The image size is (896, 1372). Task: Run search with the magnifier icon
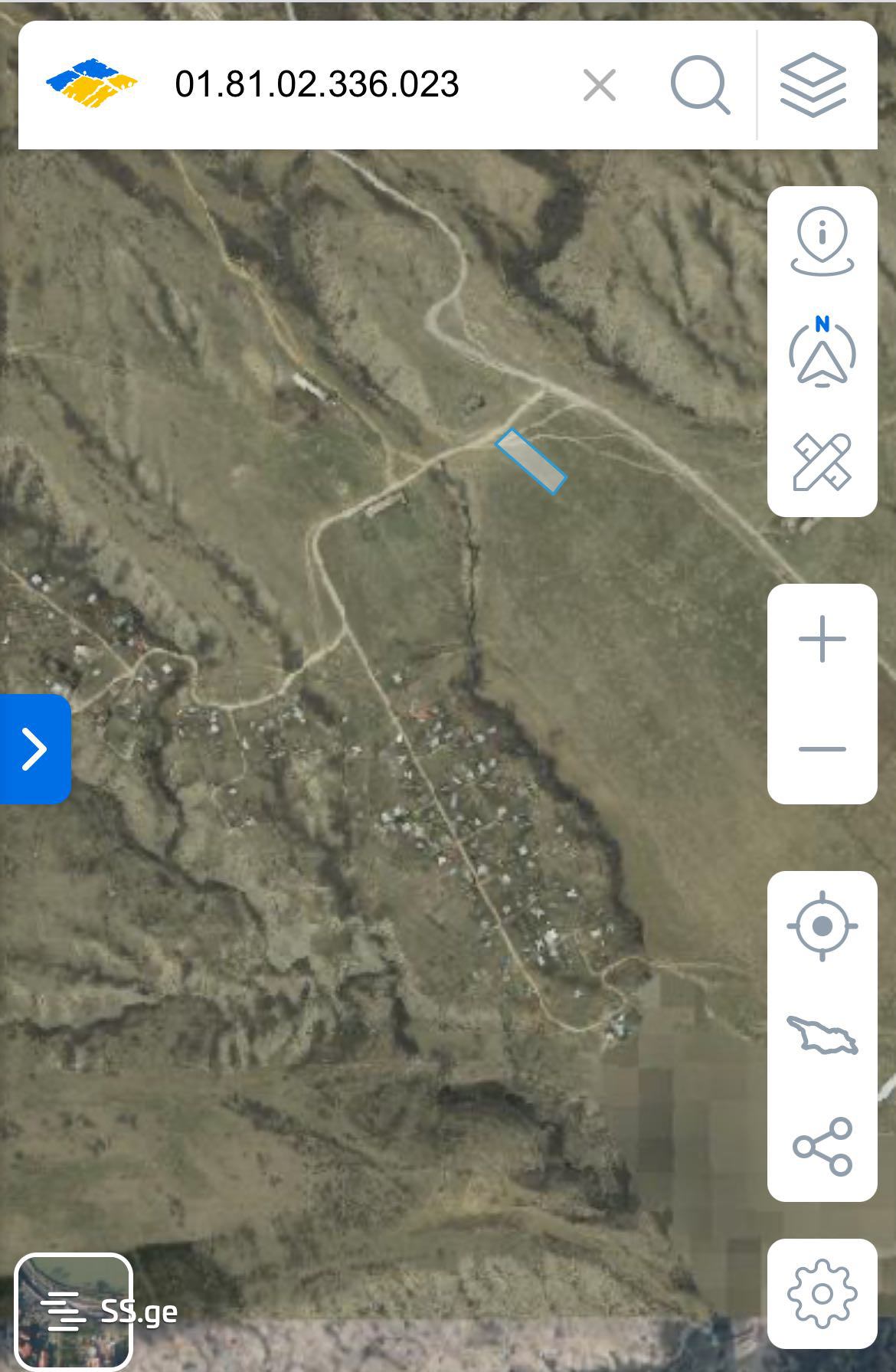[699, 85]
